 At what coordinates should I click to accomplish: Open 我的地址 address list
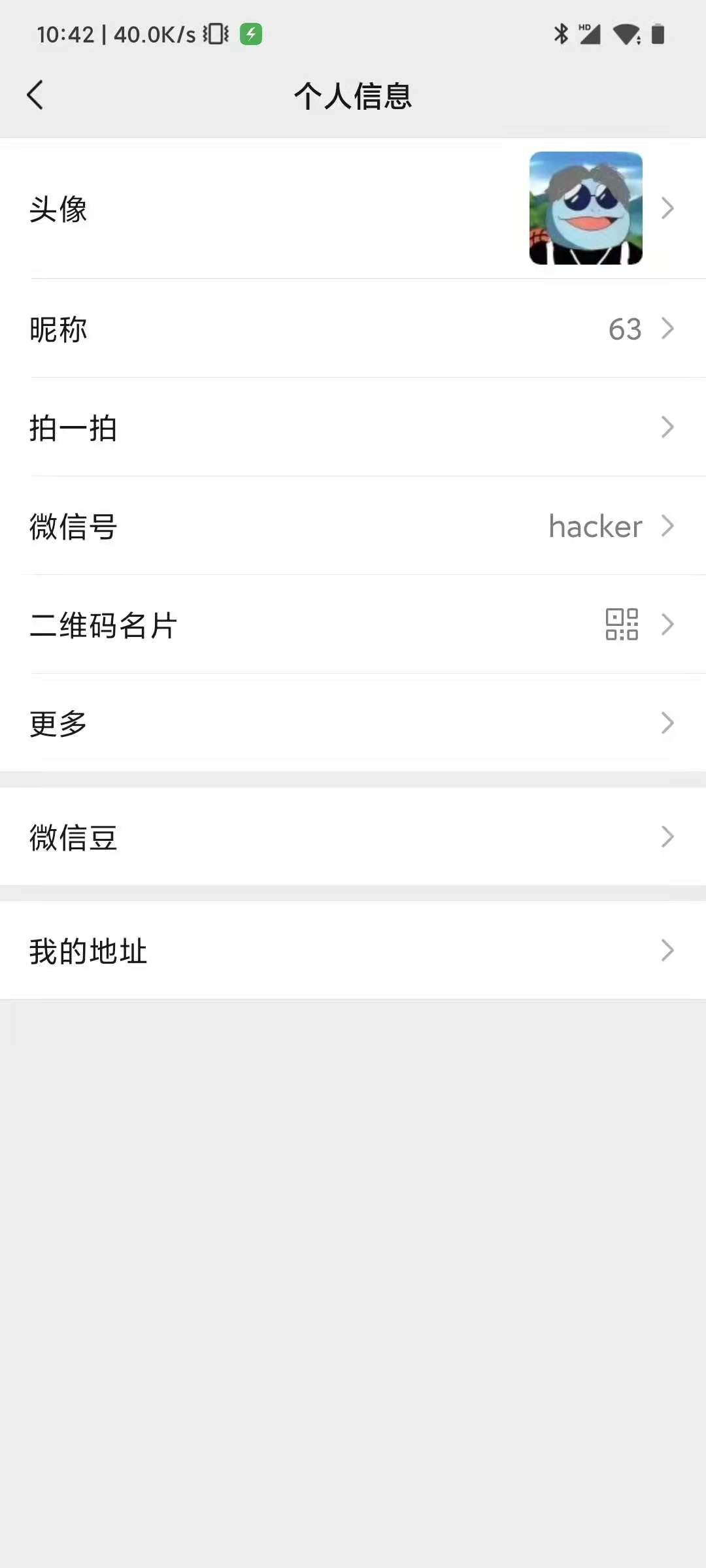pyautogui.click(x=353, y=951)
